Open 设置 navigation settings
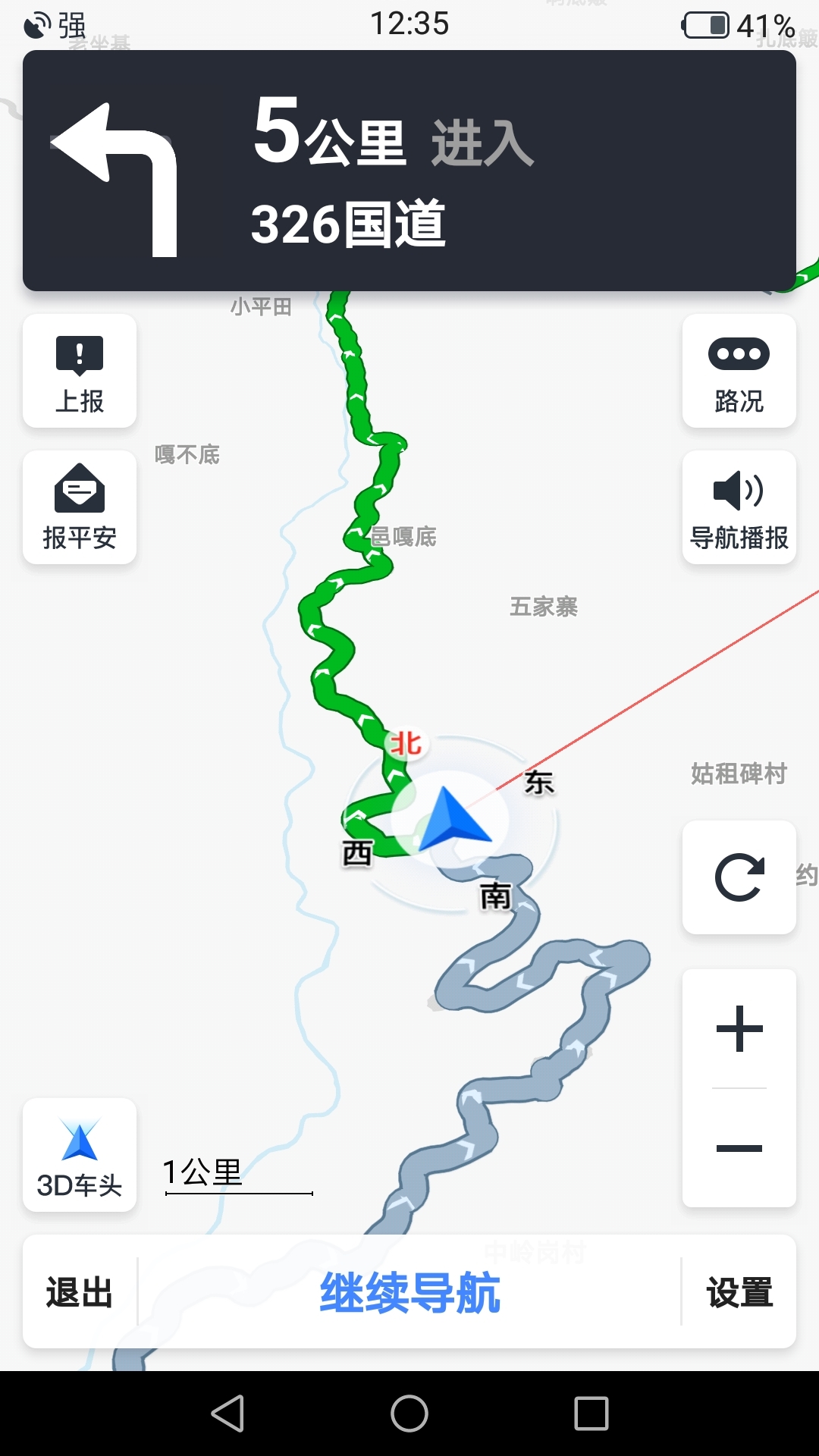Screen dimensions: 819x1456 739,1291
